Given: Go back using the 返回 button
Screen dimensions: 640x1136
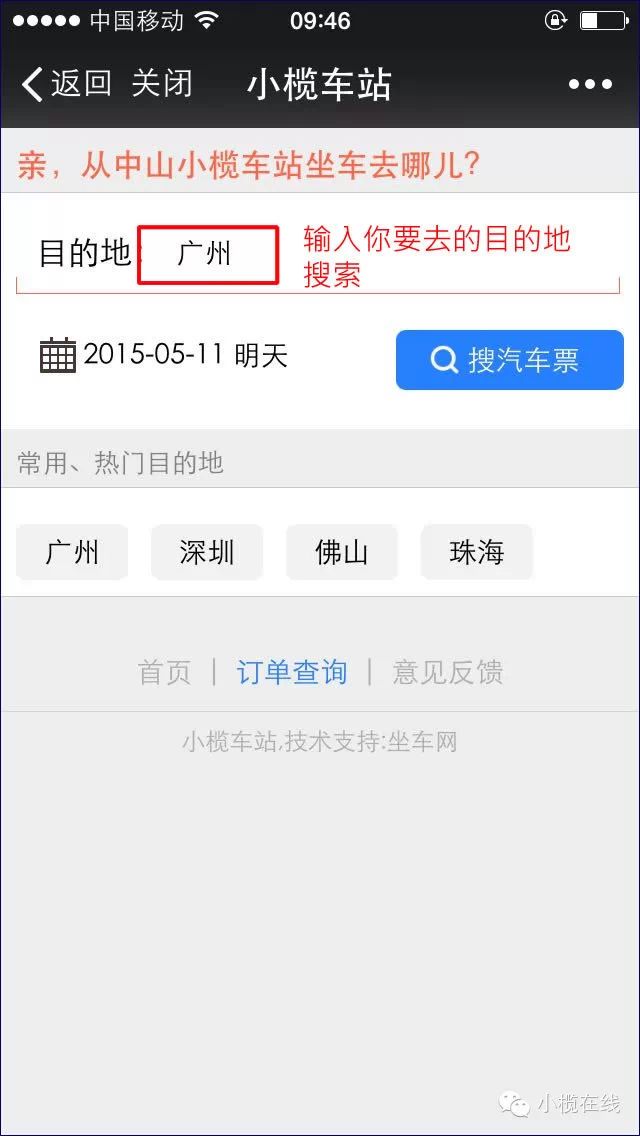Looking at the screenshot, I should (66, 84).
